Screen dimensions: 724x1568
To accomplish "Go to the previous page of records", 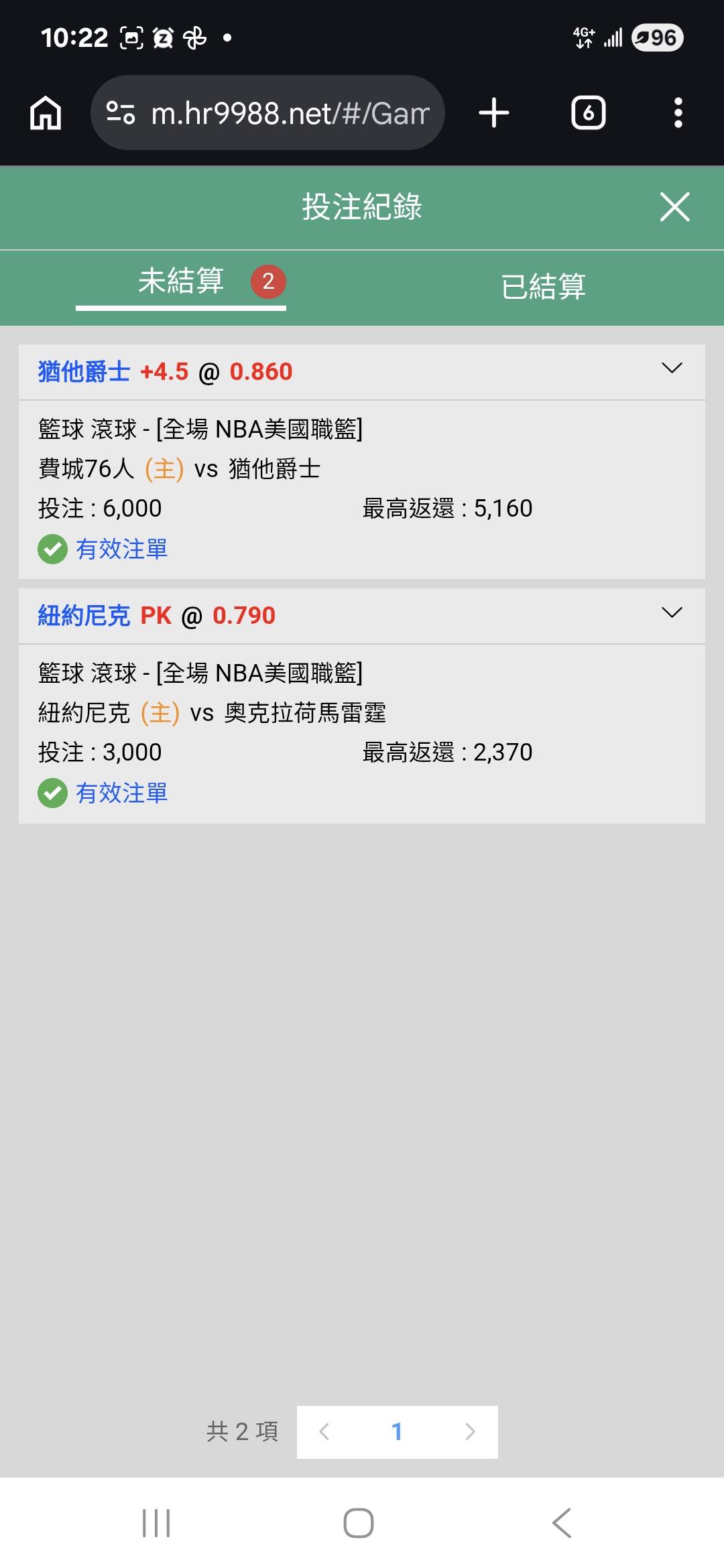I will coord(324,1432).
